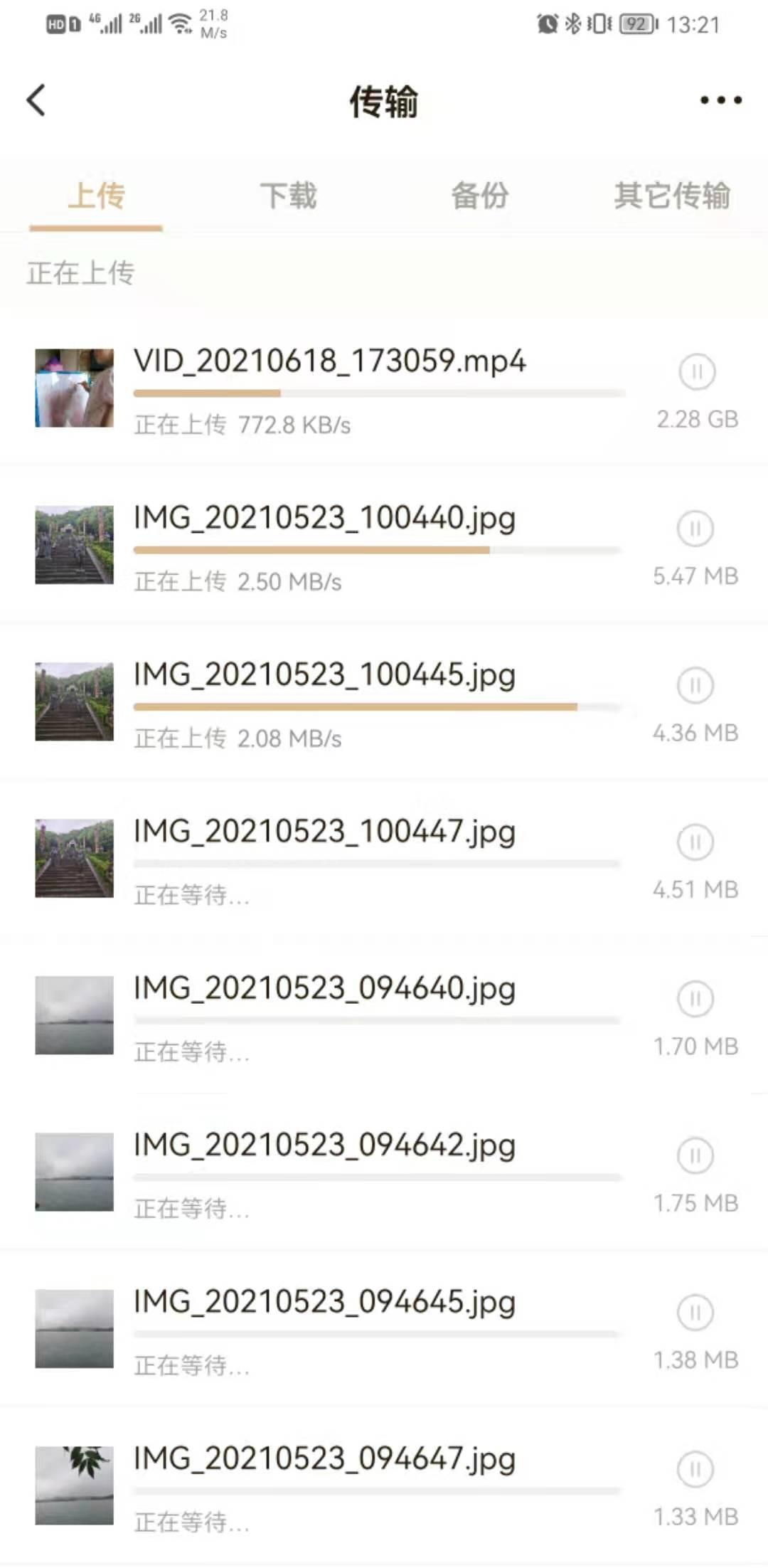
Task: Pause the IMG_20210523_094640.jpg upload
Action: coord(695,999)
